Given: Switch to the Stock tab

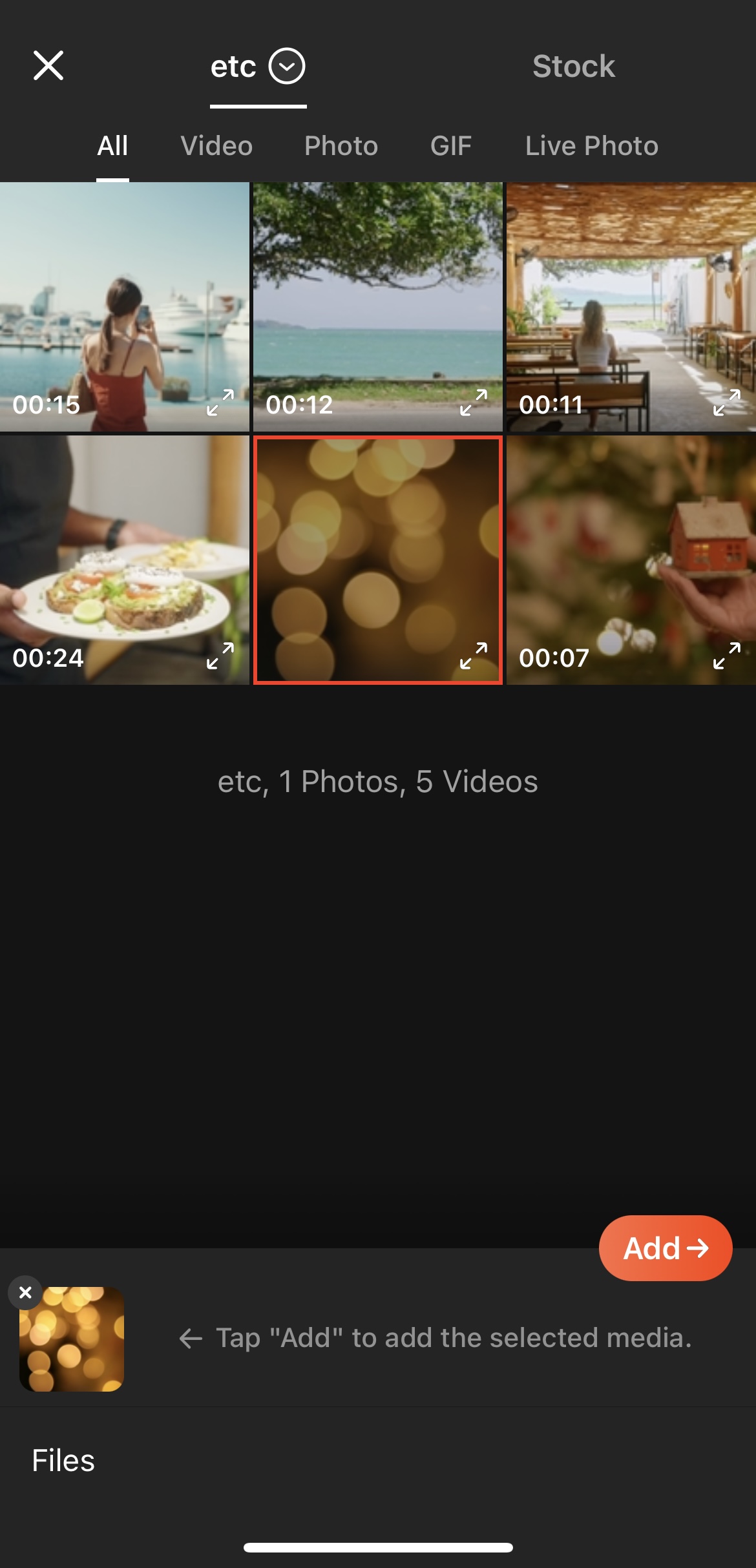Looking at the screenshot, I should click(x=573, y=66).
